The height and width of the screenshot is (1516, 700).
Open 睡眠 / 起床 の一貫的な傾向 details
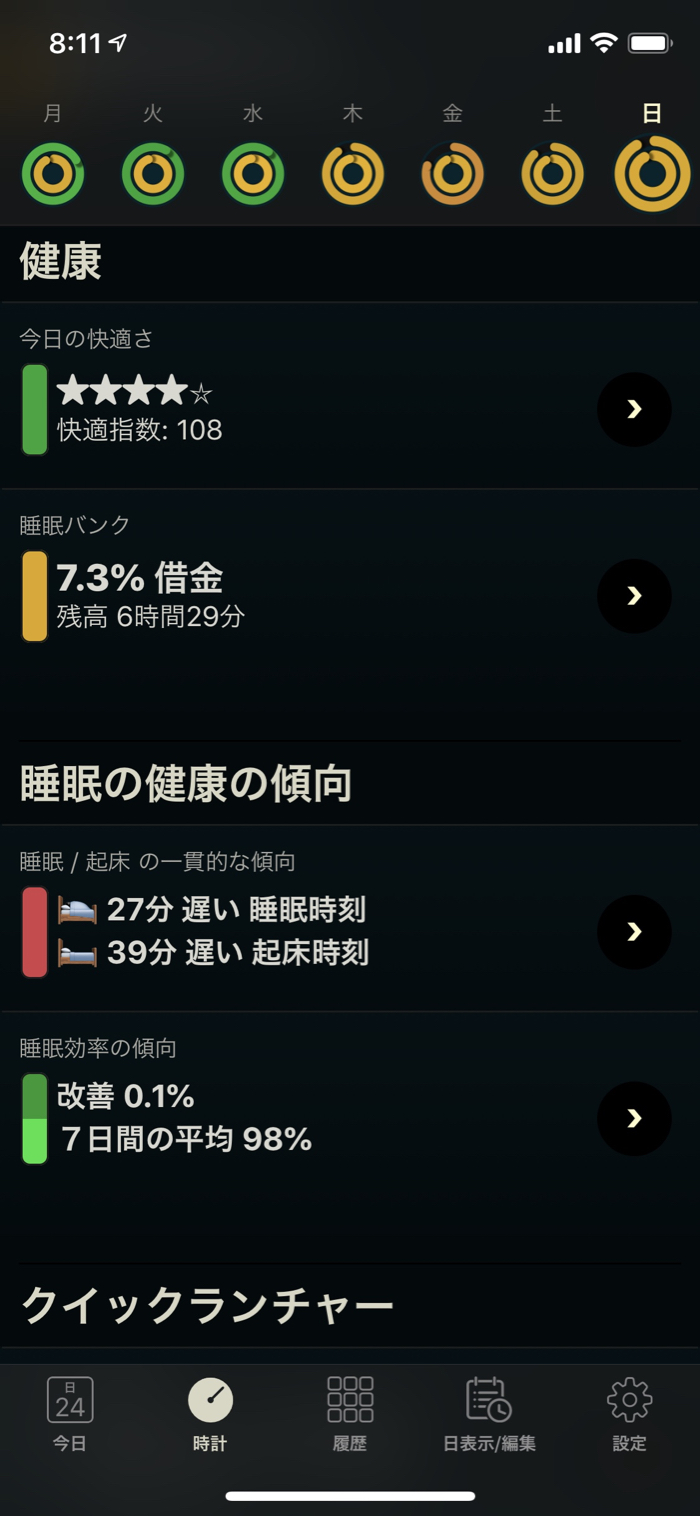tap(634, 932)
